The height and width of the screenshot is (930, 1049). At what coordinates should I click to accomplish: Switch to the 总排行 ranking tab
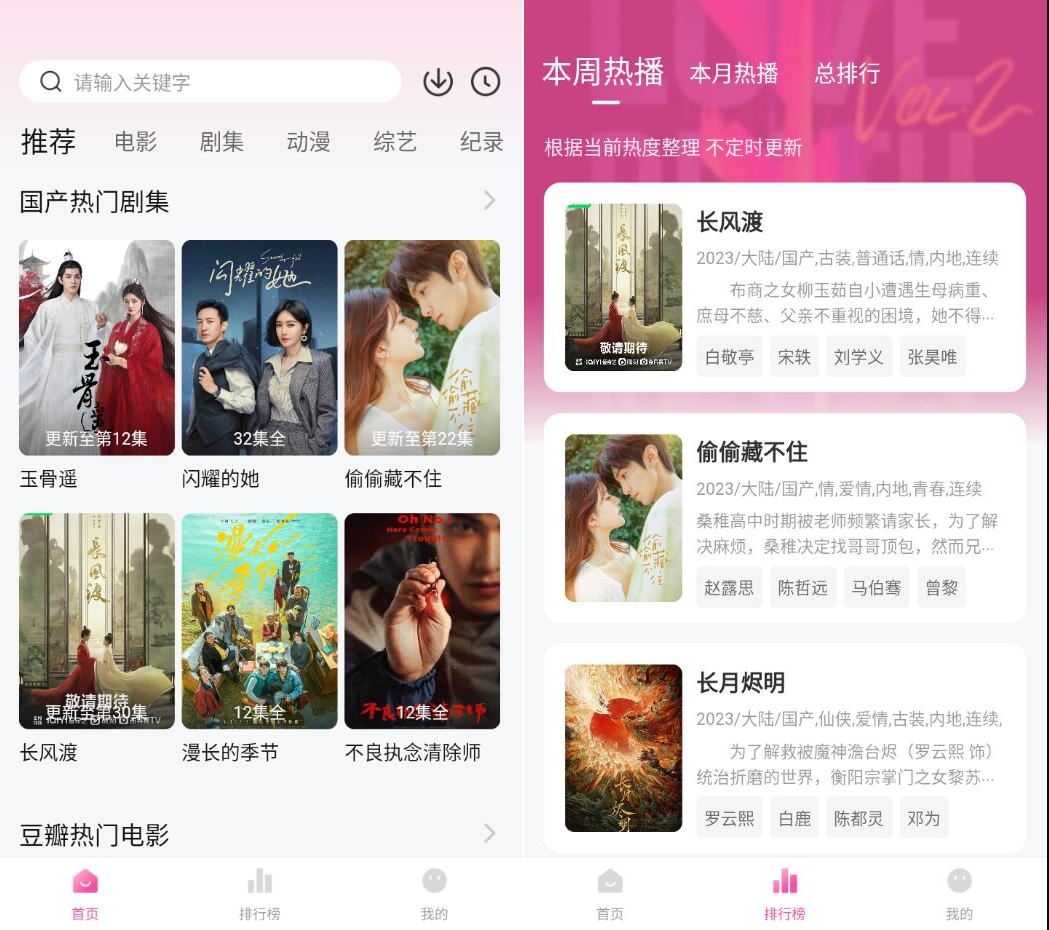pyautogui.click(x=847, y=74)
